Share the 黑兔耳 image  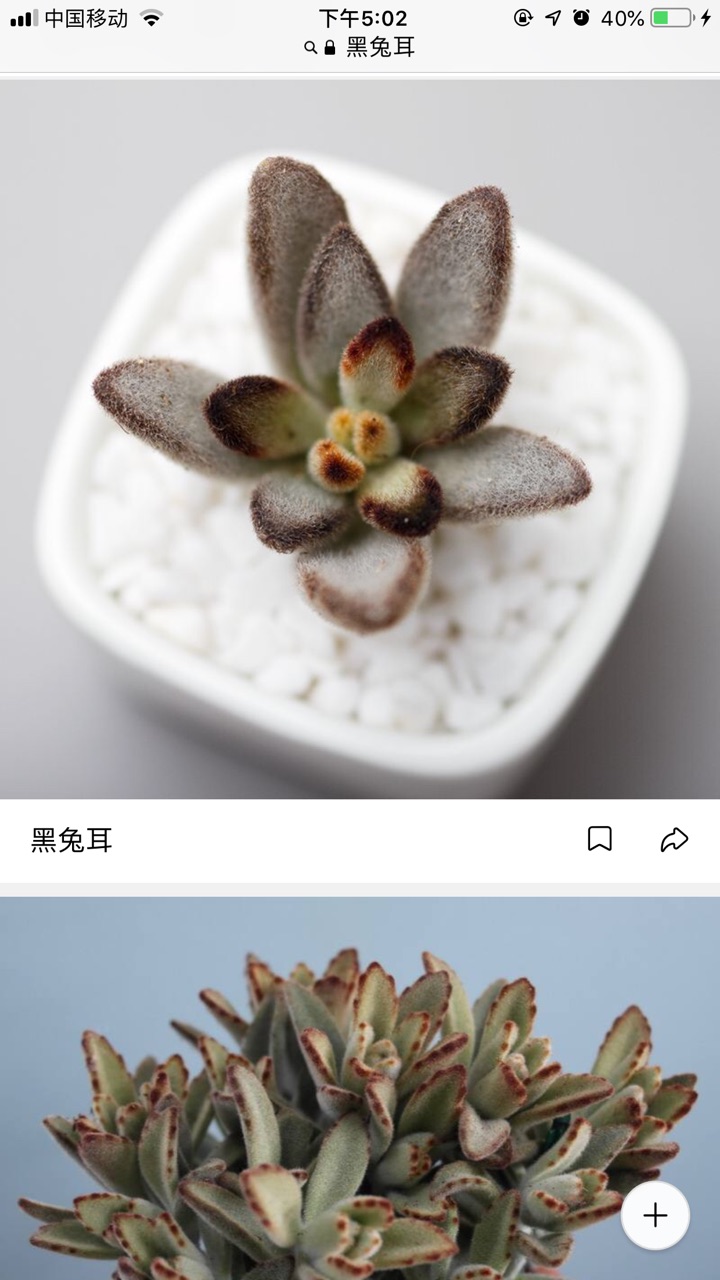tap(674, 839)
